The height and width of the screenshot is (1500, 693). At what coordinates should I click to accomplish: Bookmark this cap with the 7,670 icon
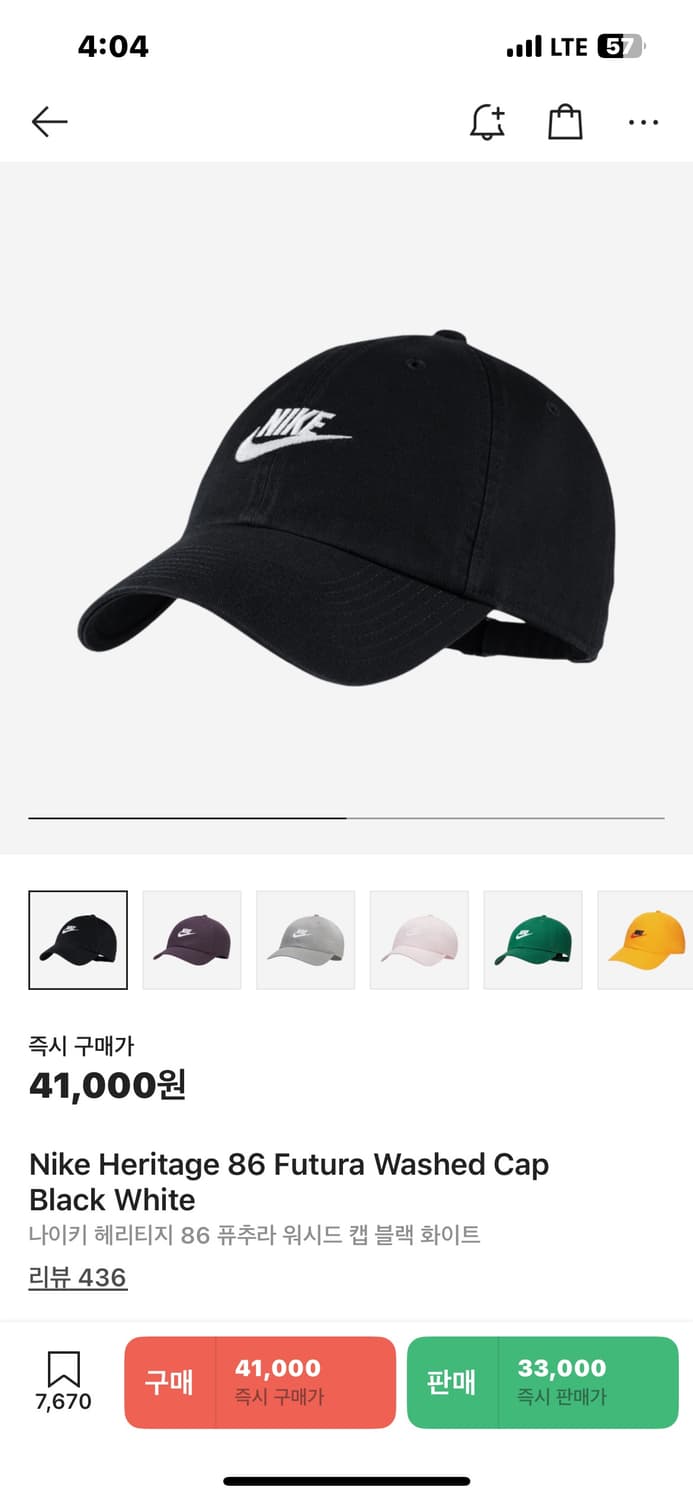tap(63, 1382)
